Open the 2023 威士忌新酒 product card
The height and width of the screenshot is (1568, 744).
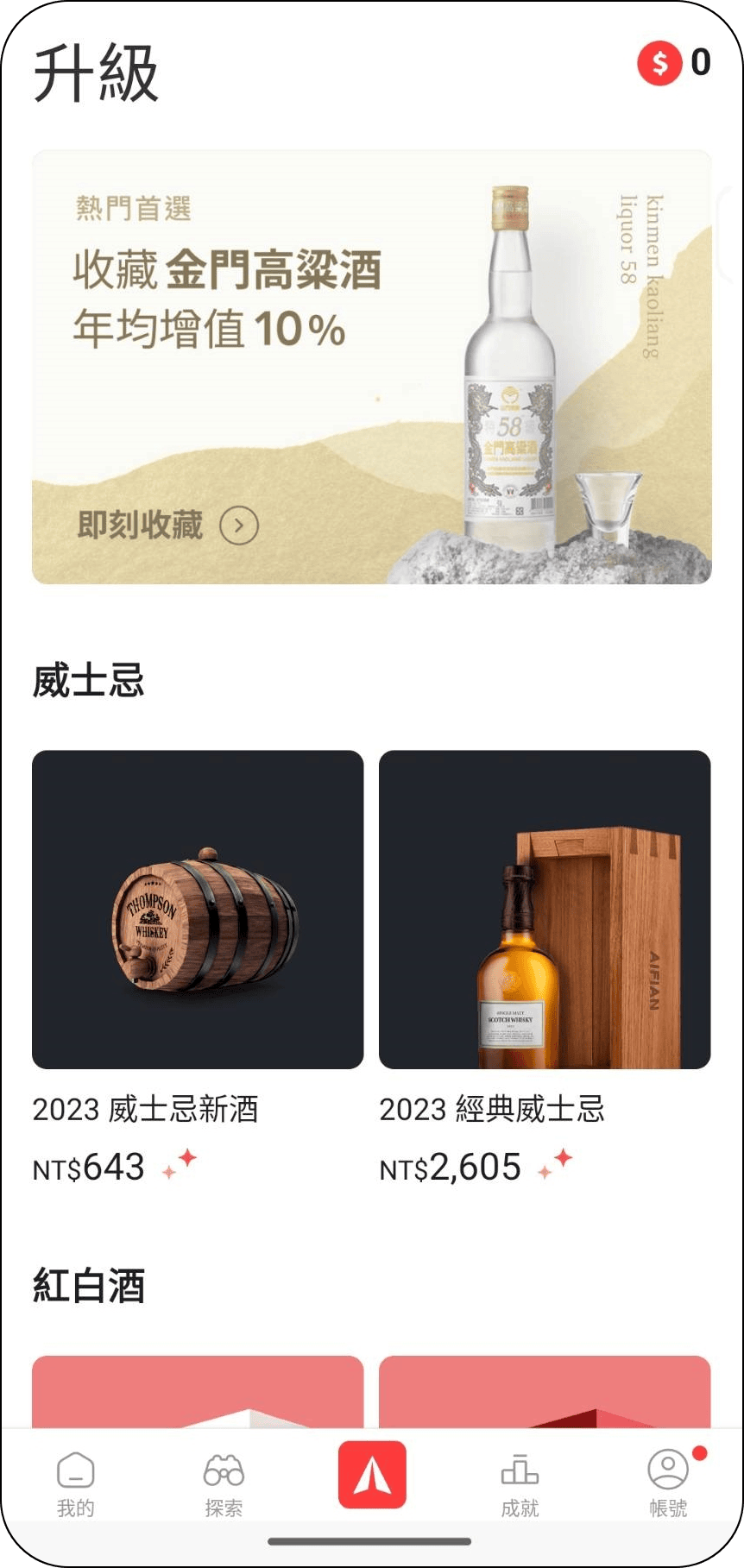click(198, 910)
